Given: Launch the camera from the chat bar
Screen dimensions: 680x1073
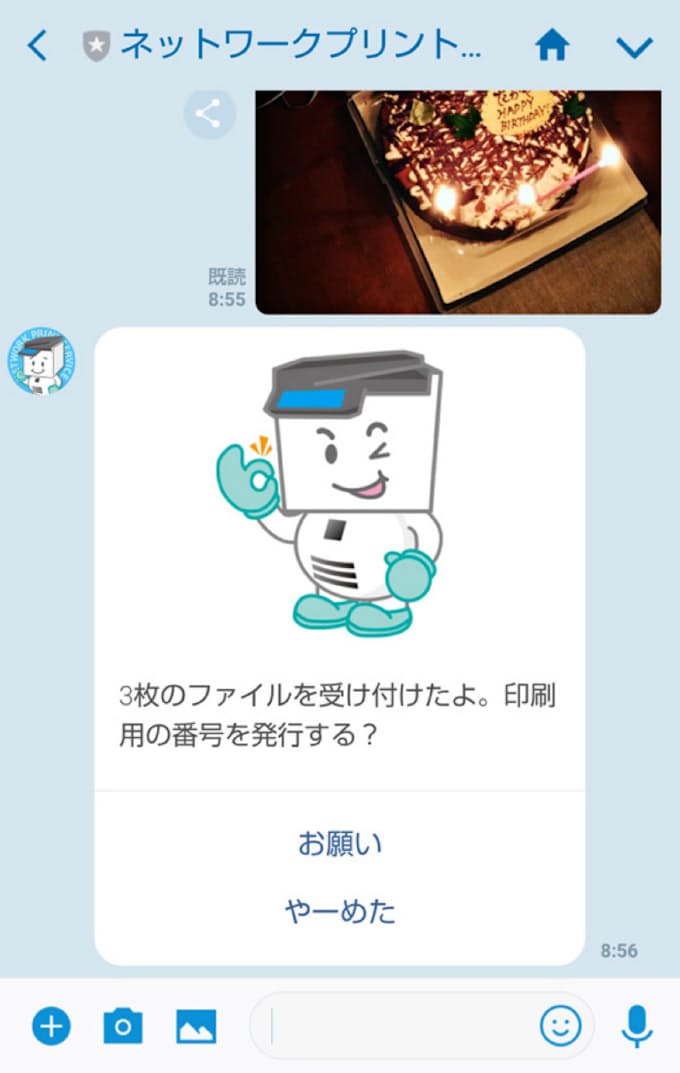Looking at the screenshot, I should click(x=123, y=1025).
